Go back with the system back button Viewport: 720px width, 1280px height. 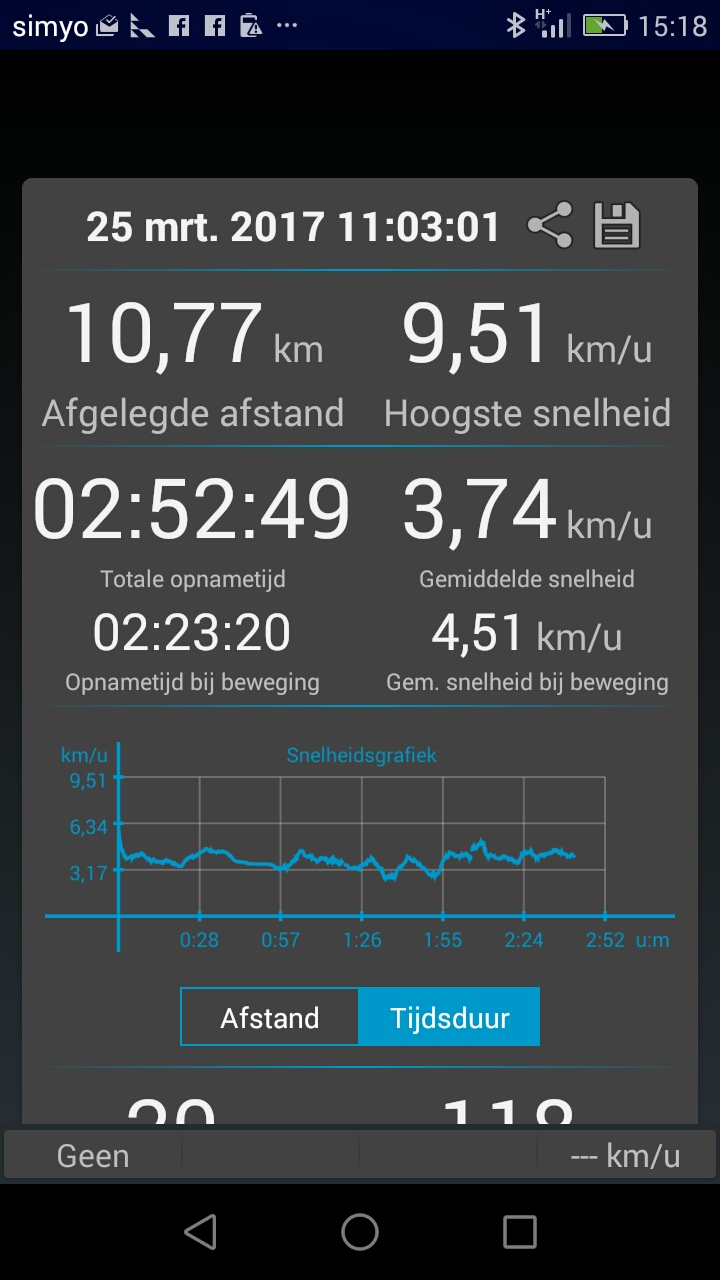coord(200,1232)
